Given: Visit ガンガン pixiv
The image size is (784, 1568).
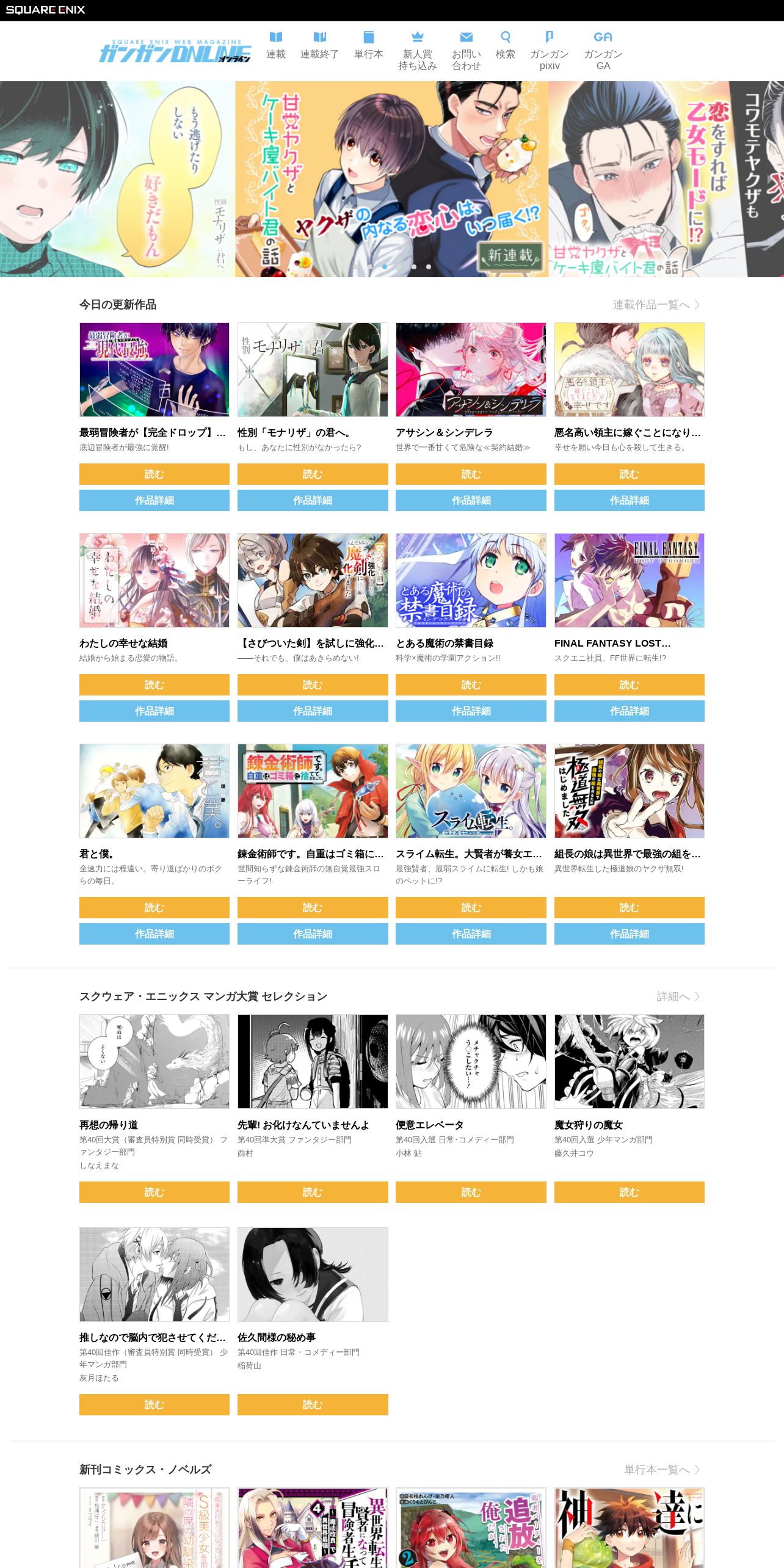Looking at the screenshot, I should point(549,51).
